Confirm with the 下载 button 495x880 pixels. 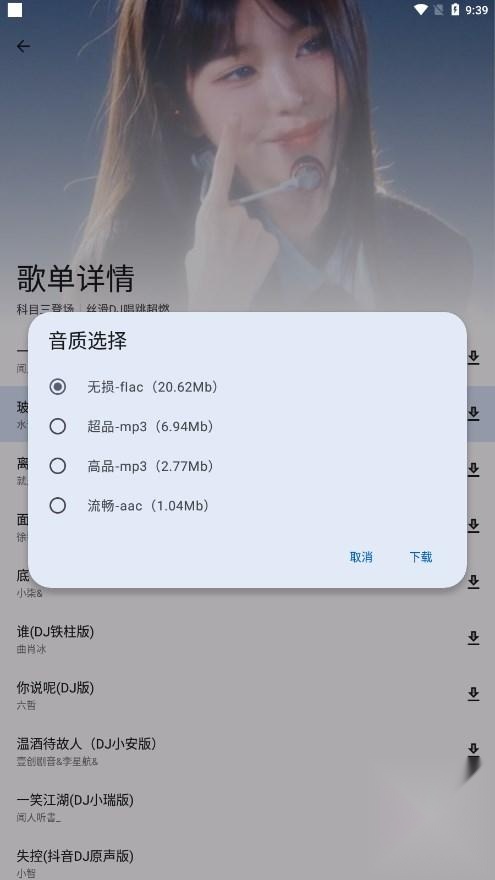(x=420, y=557)
